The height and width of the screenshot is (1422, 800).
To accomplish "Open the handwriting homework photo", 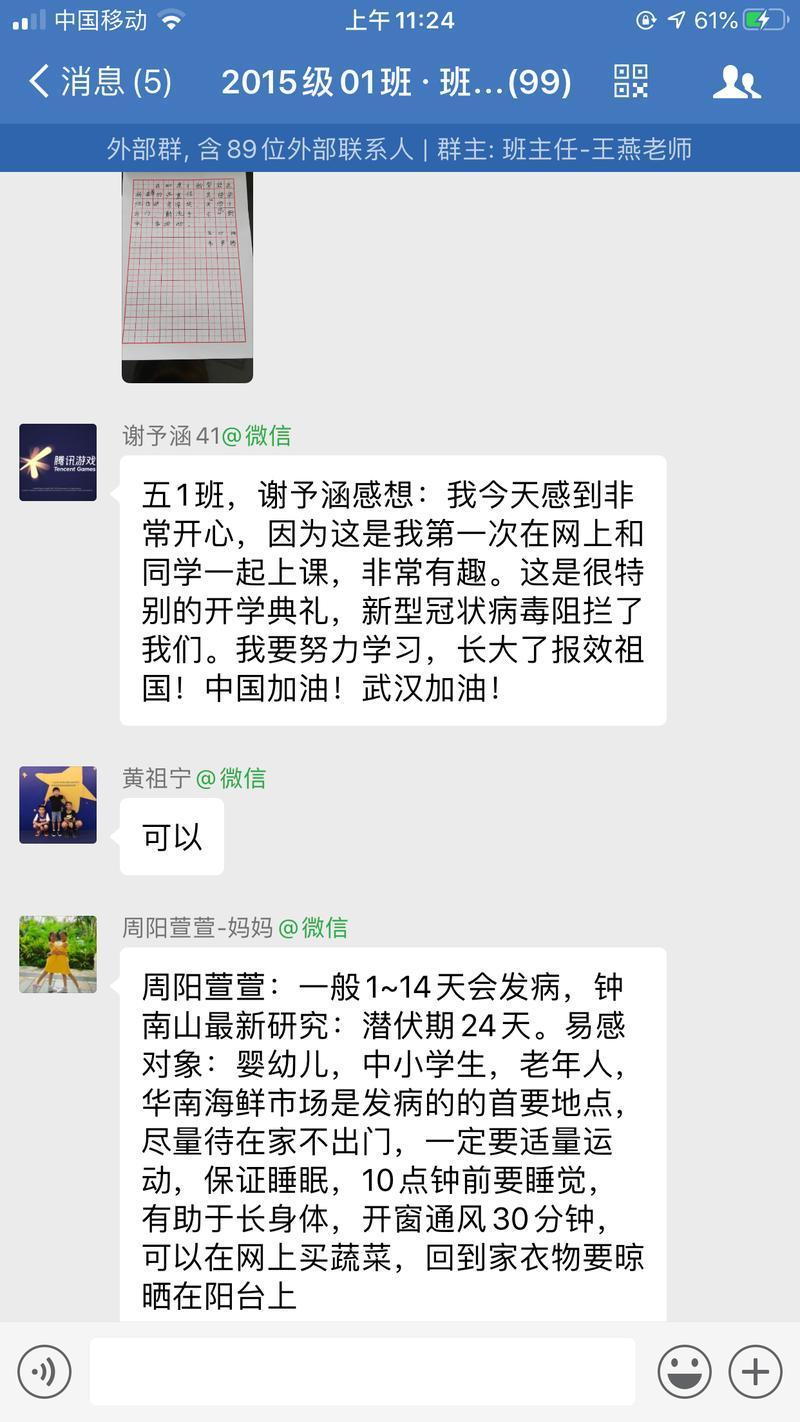I will 187,276.
